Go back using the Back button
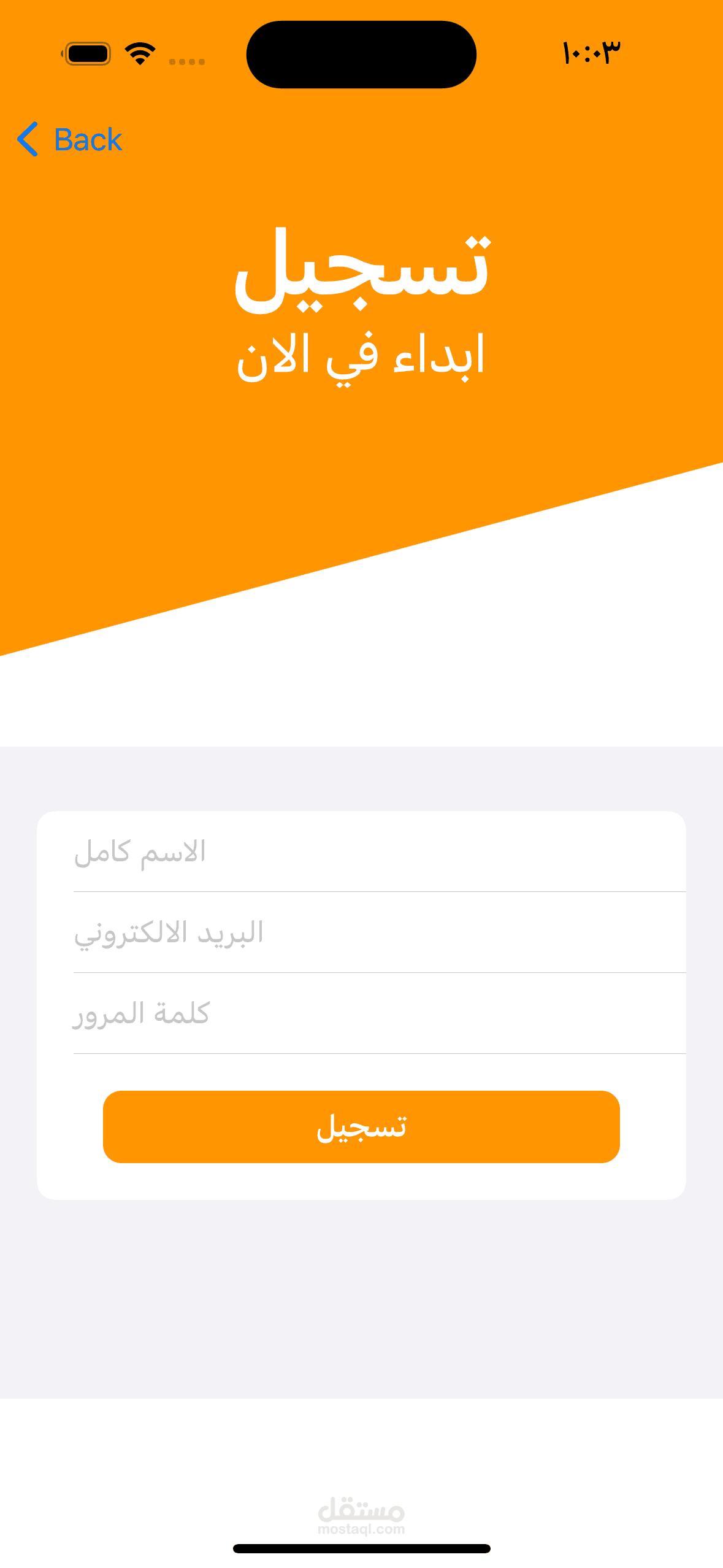 70,139
